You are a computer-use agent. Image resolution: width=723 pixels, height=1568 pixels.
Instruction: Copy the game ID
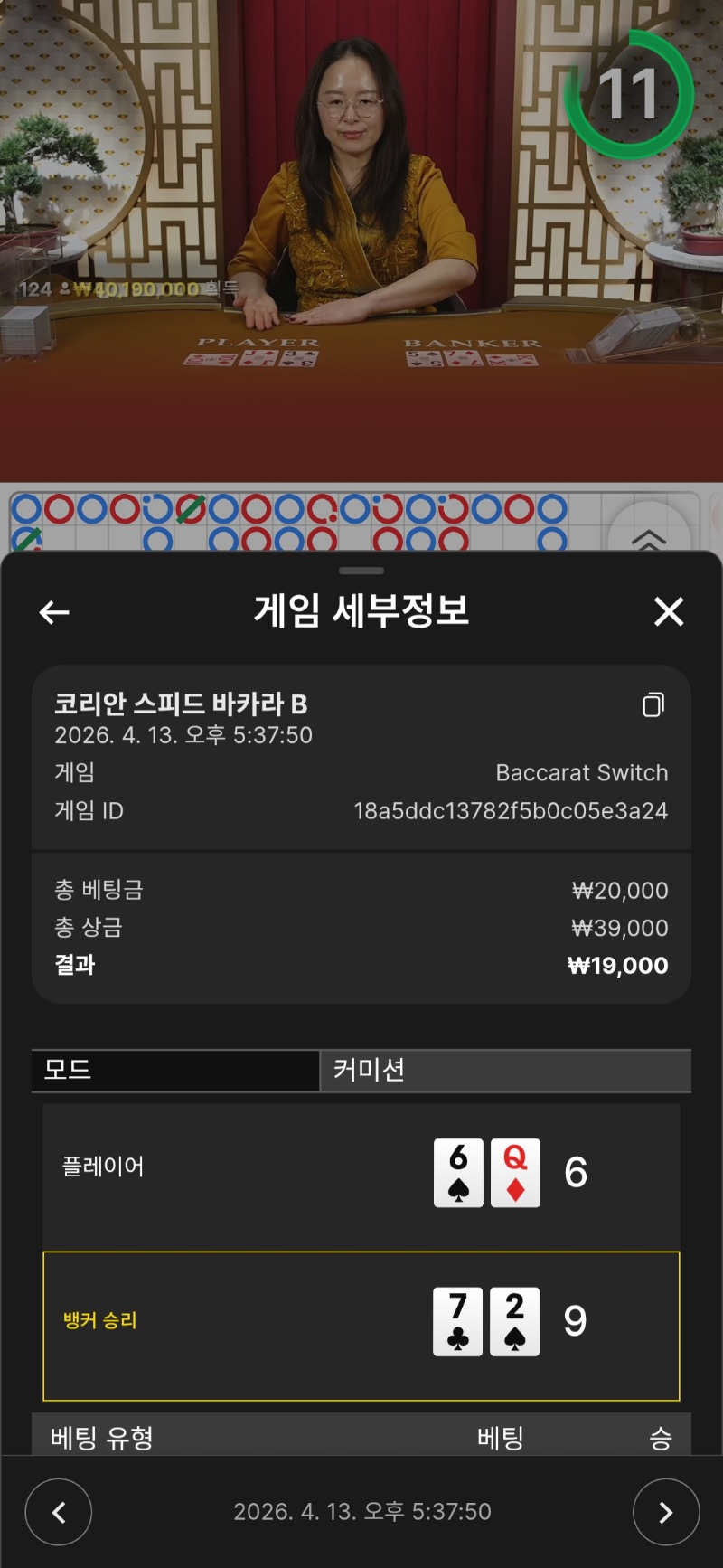coord(653,704)
